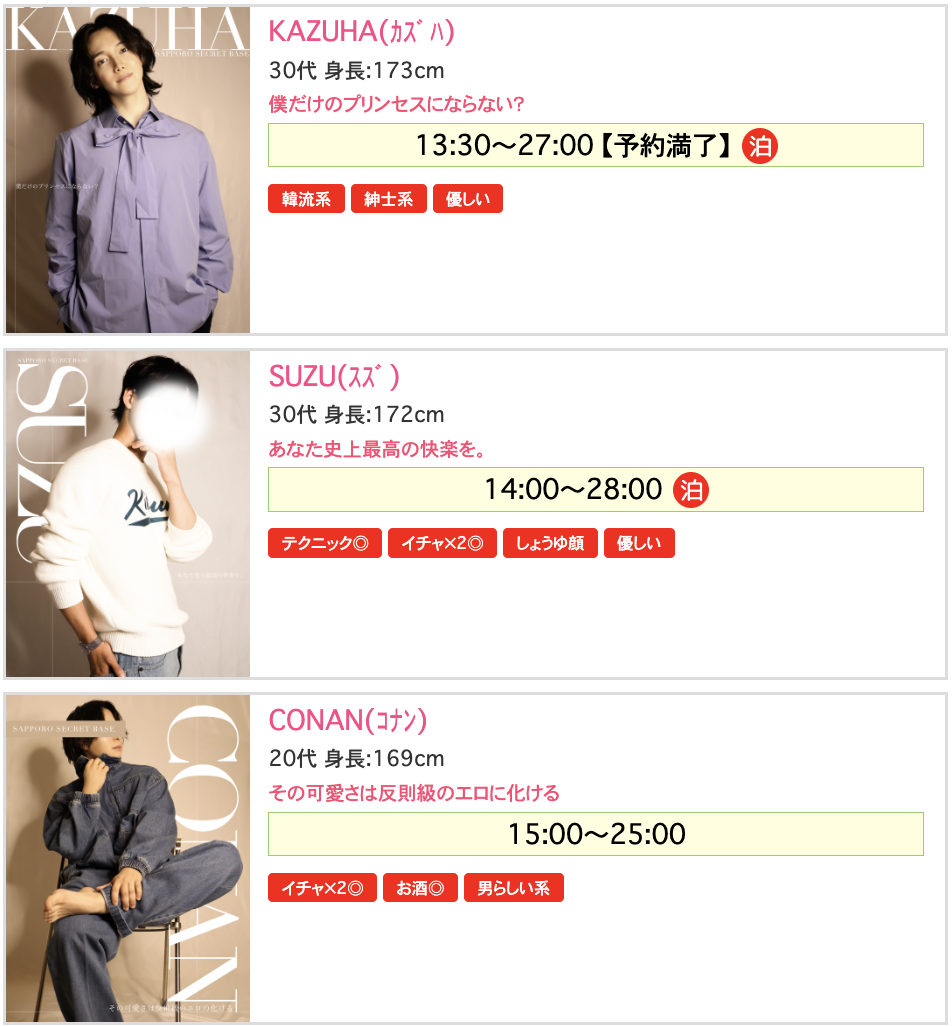Image resolution: width=952 pixels, height=1026 pixels.
Task: Select the 男らしい系 tag
Action: pos(514,888)
